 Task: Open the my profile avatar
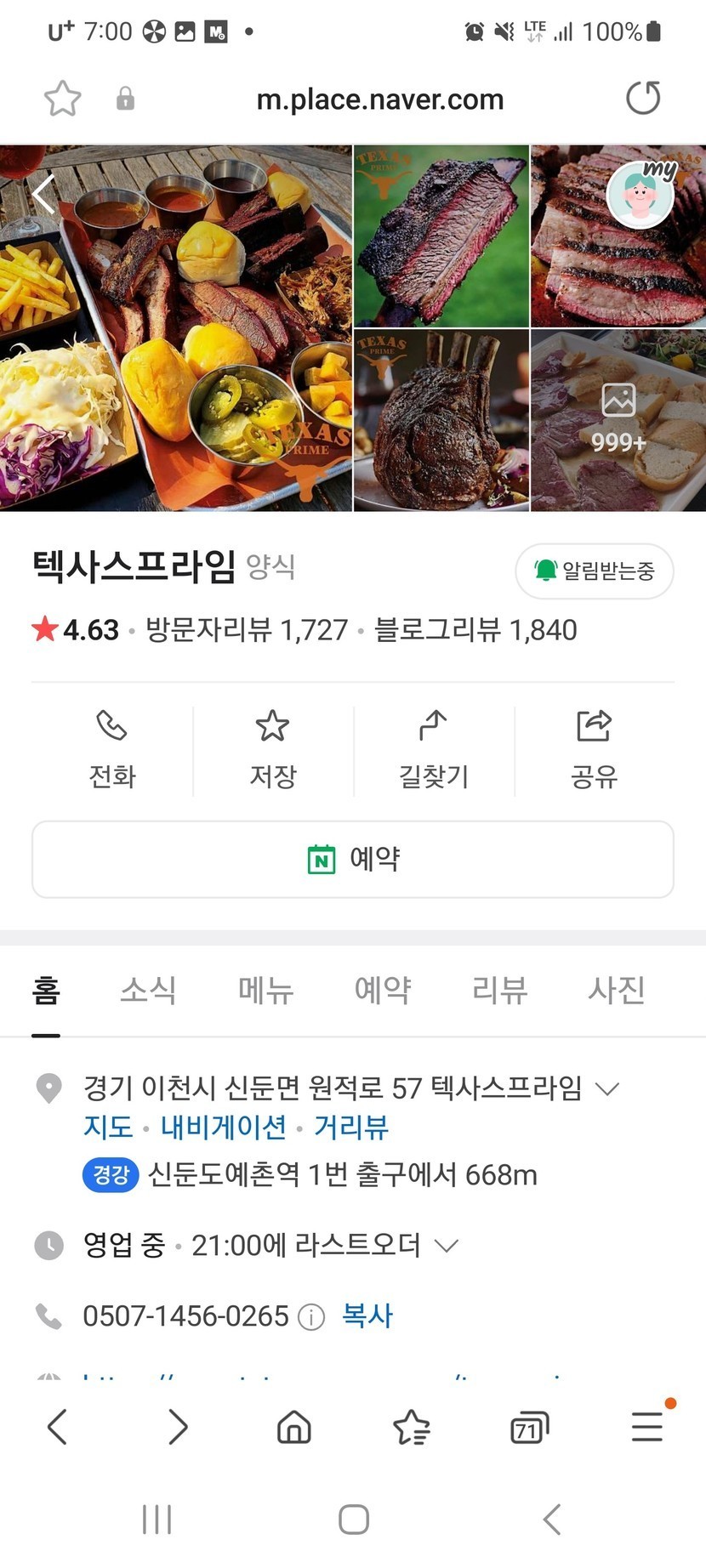click(641, 193)
